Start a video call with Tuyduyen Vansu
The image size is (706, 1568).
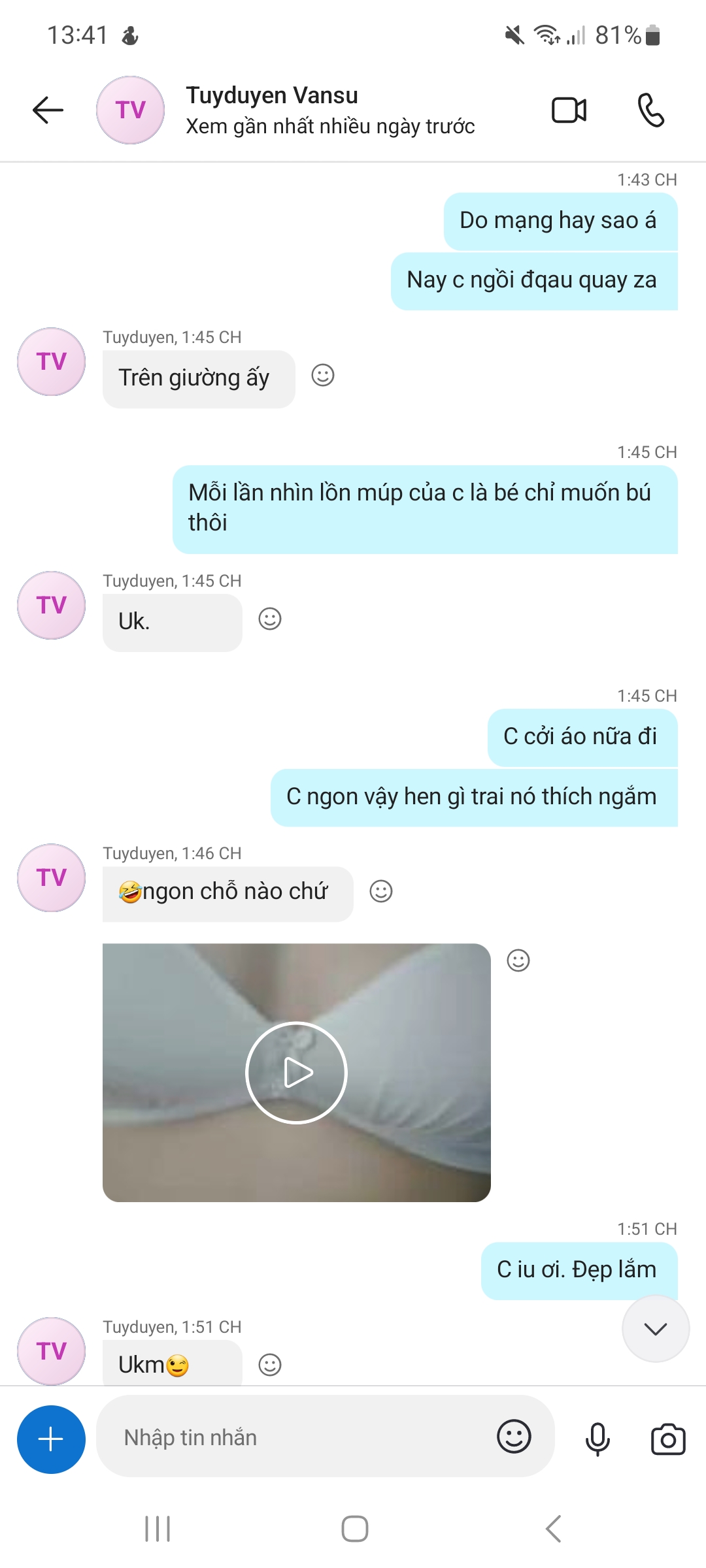[x=569, y=110]
